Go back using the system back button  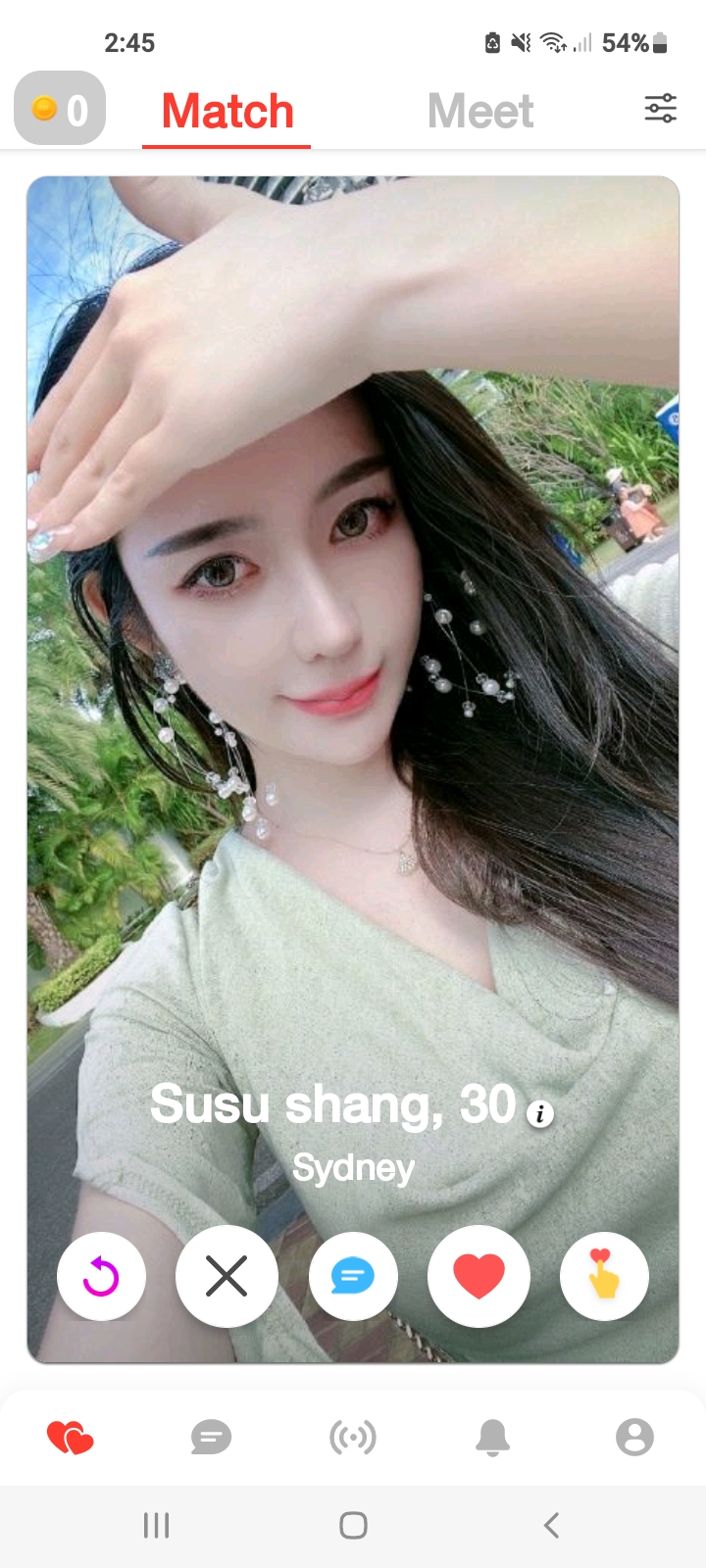[x=551, y=1525]
